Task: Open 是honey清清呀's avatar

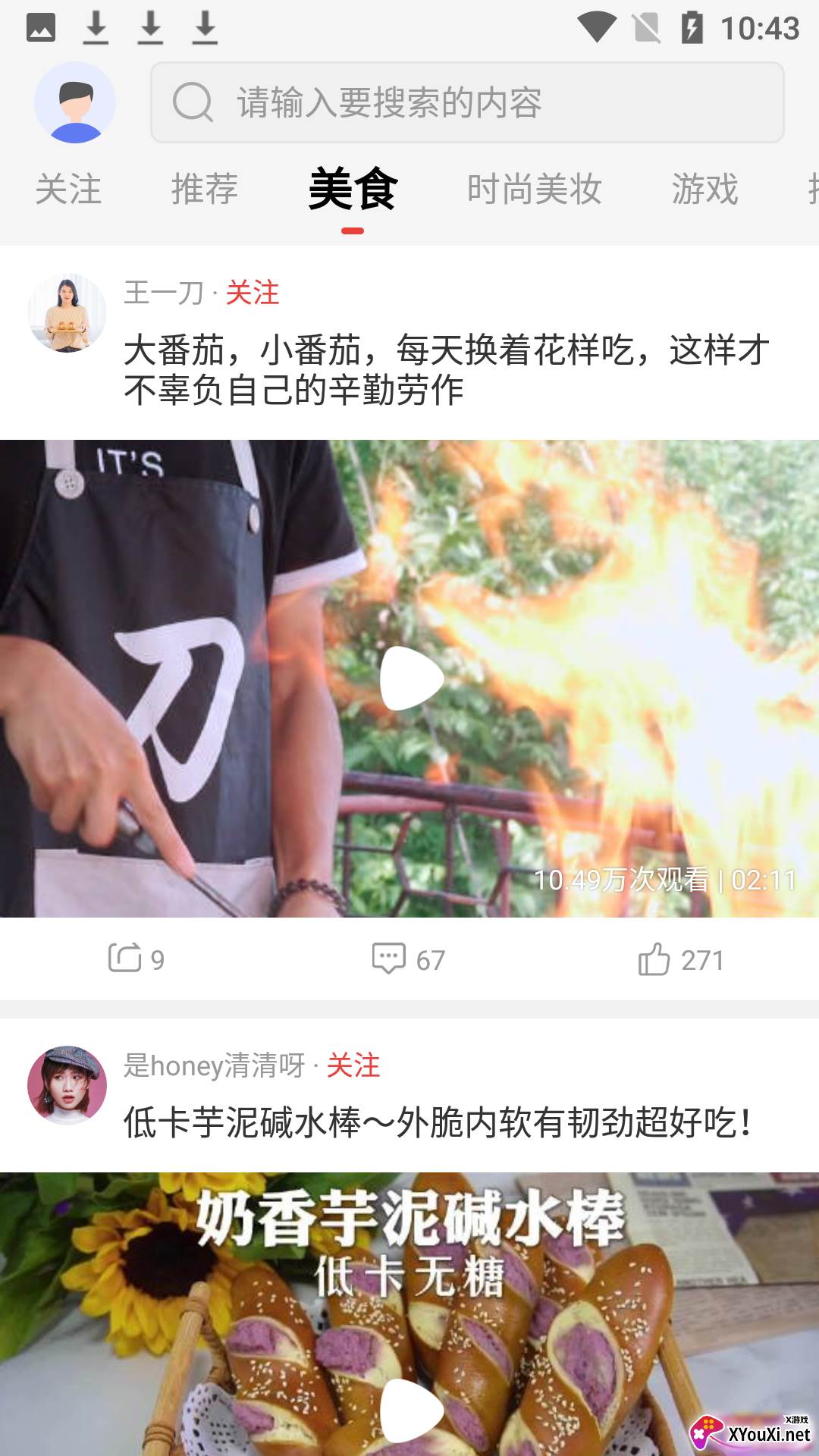Action: (67, 1085)
